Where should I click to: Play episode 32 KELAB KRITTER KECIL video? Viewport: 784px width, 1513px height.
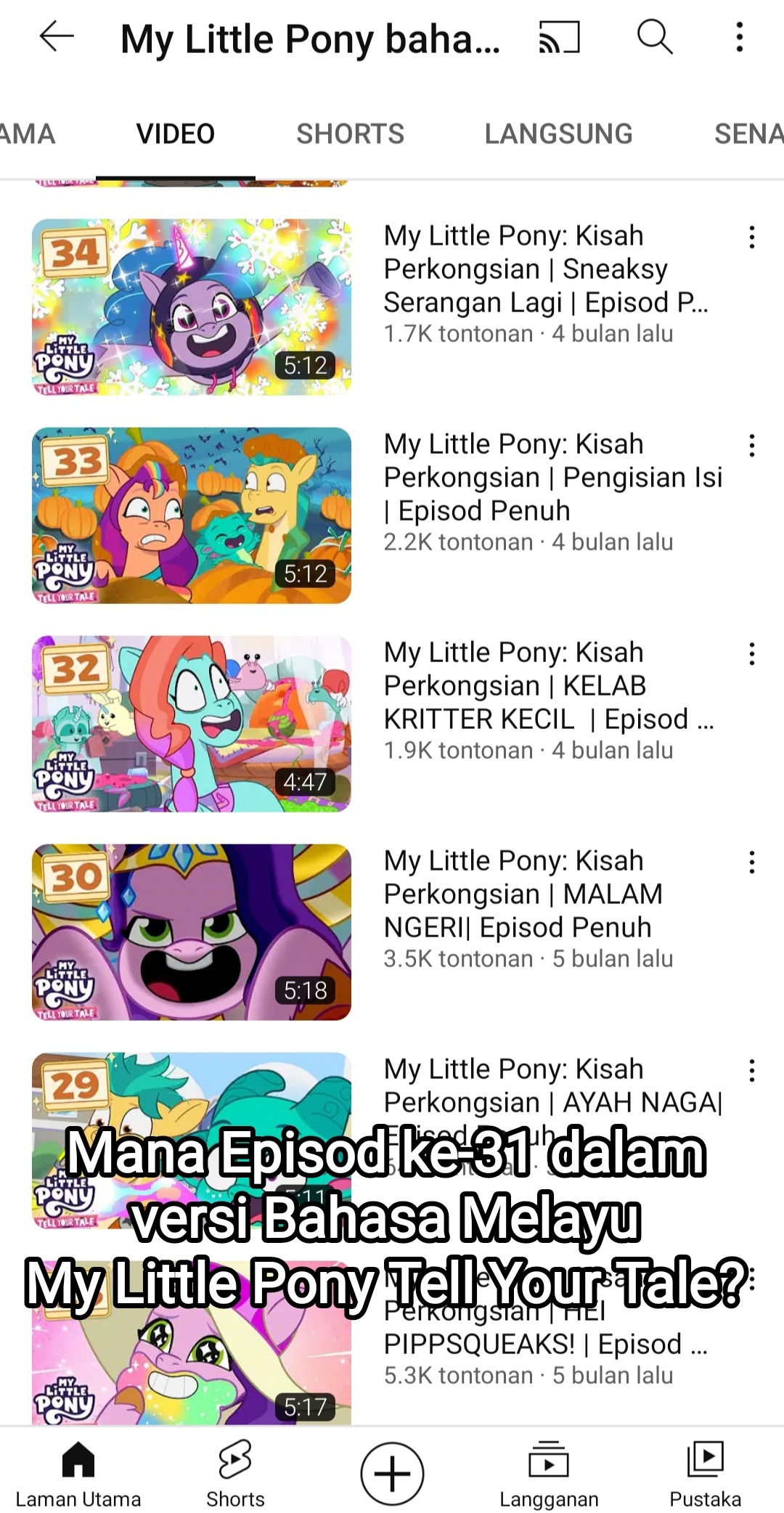[x=192, y=724]
